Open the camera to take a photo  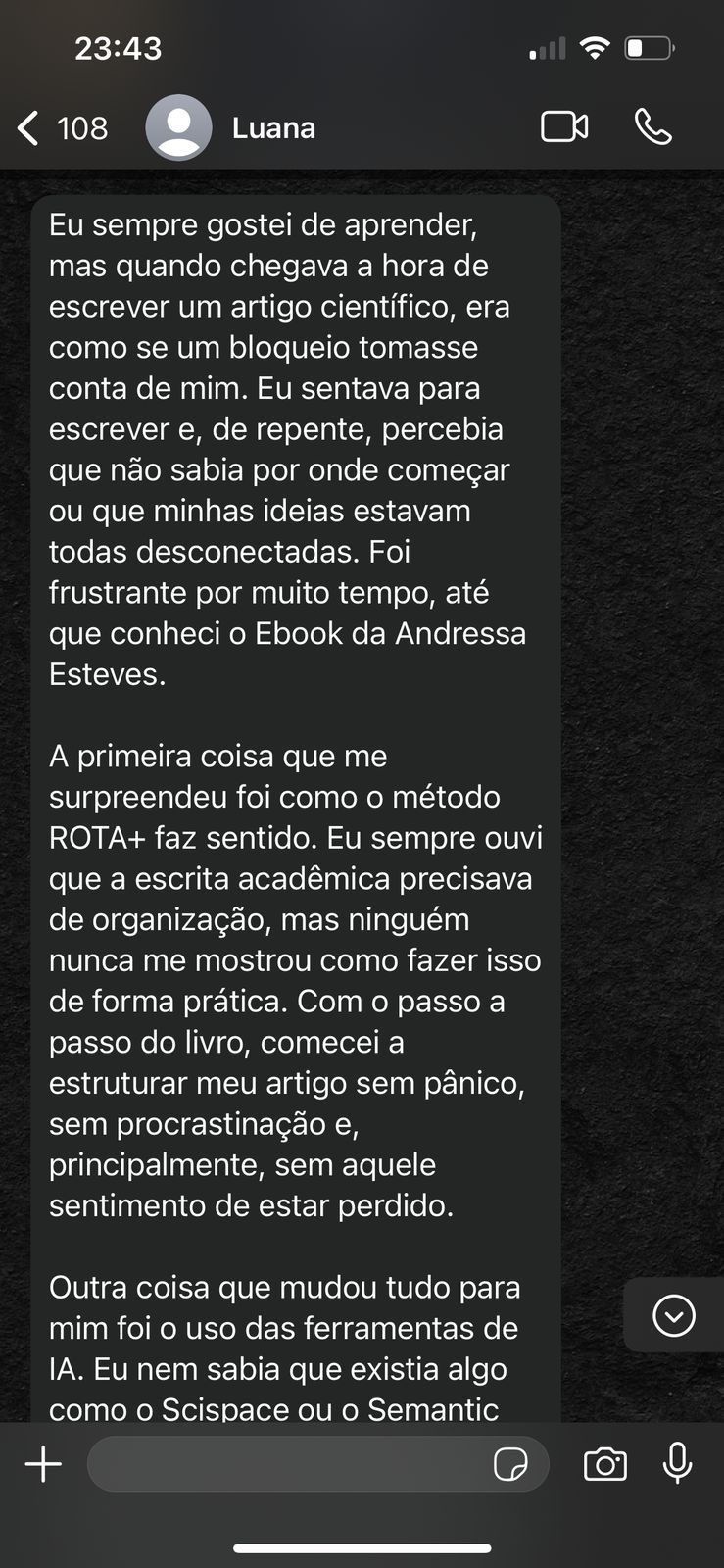click(x=604, y=1464)
